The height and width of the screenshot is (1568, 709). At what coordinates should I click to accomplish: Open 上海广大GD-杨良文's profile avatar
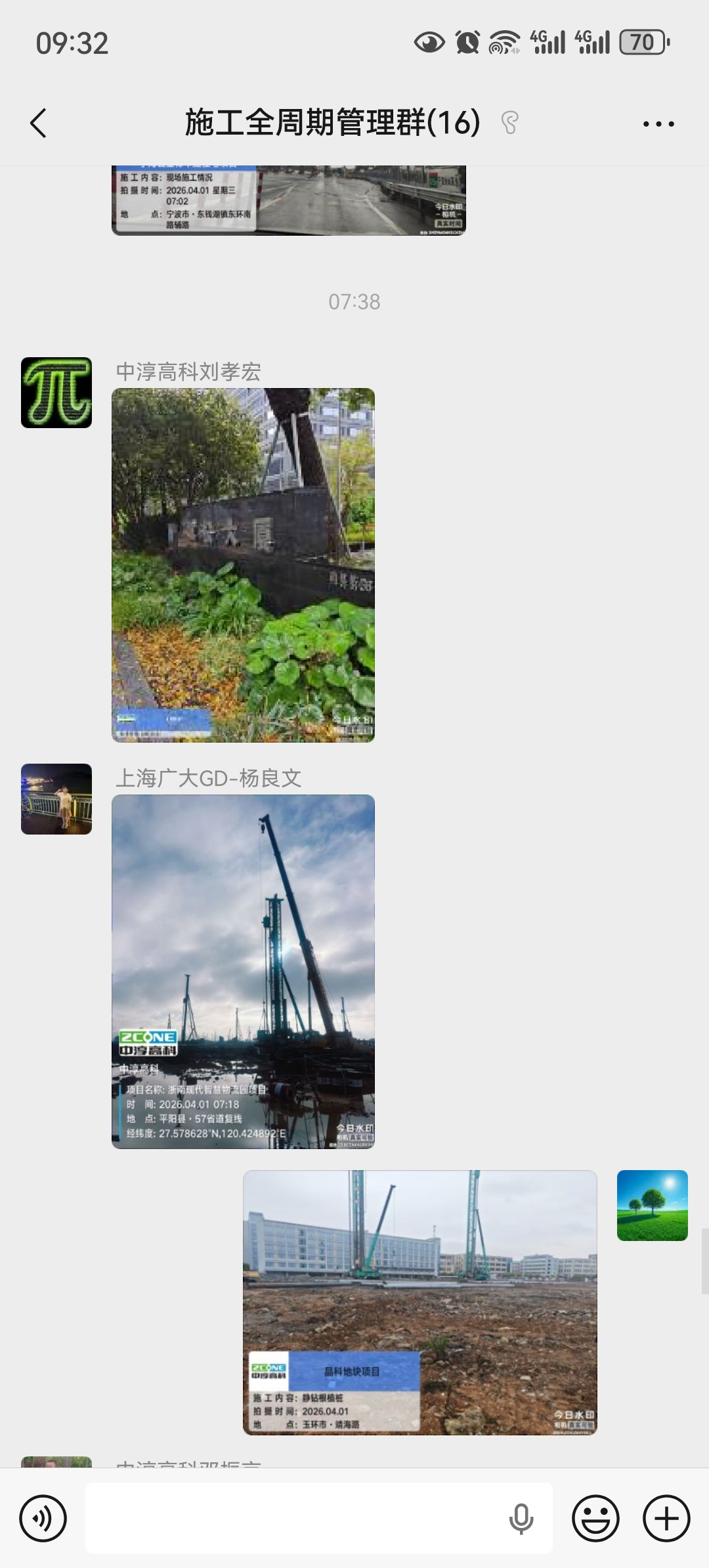coord(56,799)
